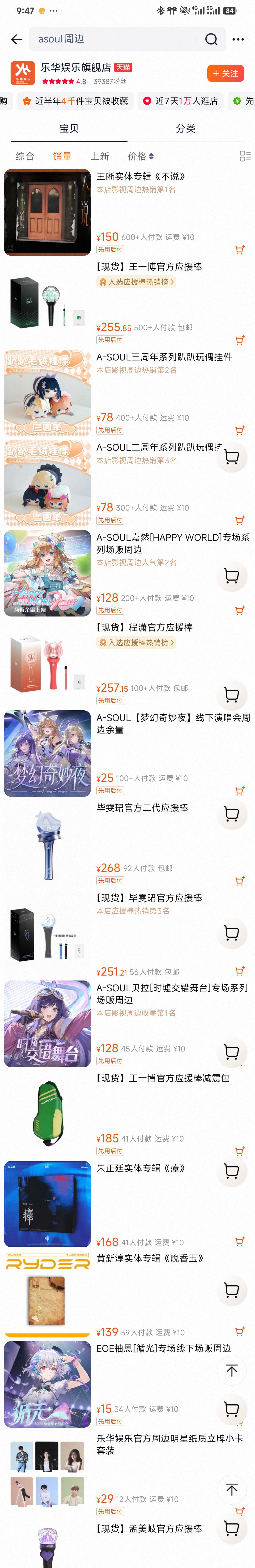Switch to the 分类 tab
Image resolution: width=255 pixels, height=1568 pixels.
pos(185,128)
